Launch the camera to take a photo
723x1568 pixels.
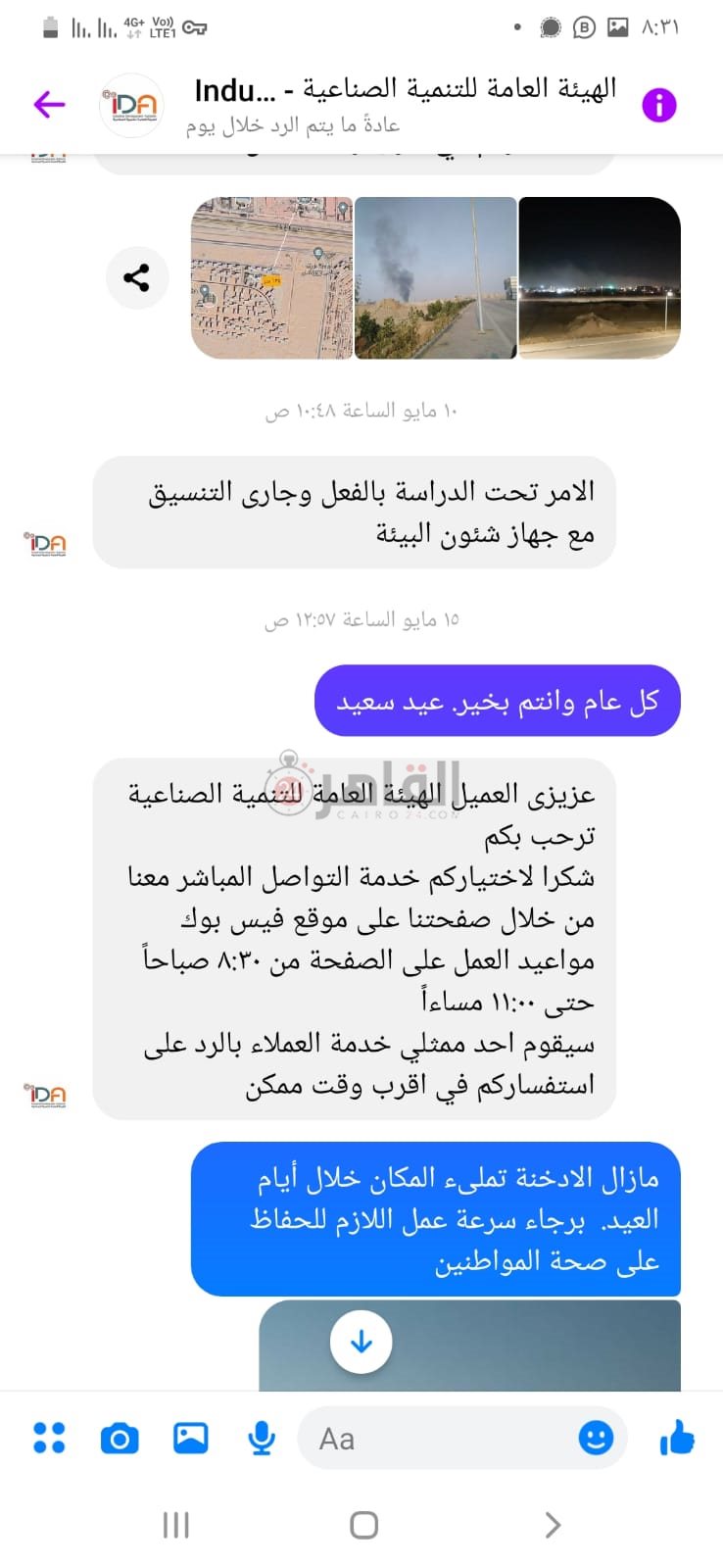click(120, 1438)
